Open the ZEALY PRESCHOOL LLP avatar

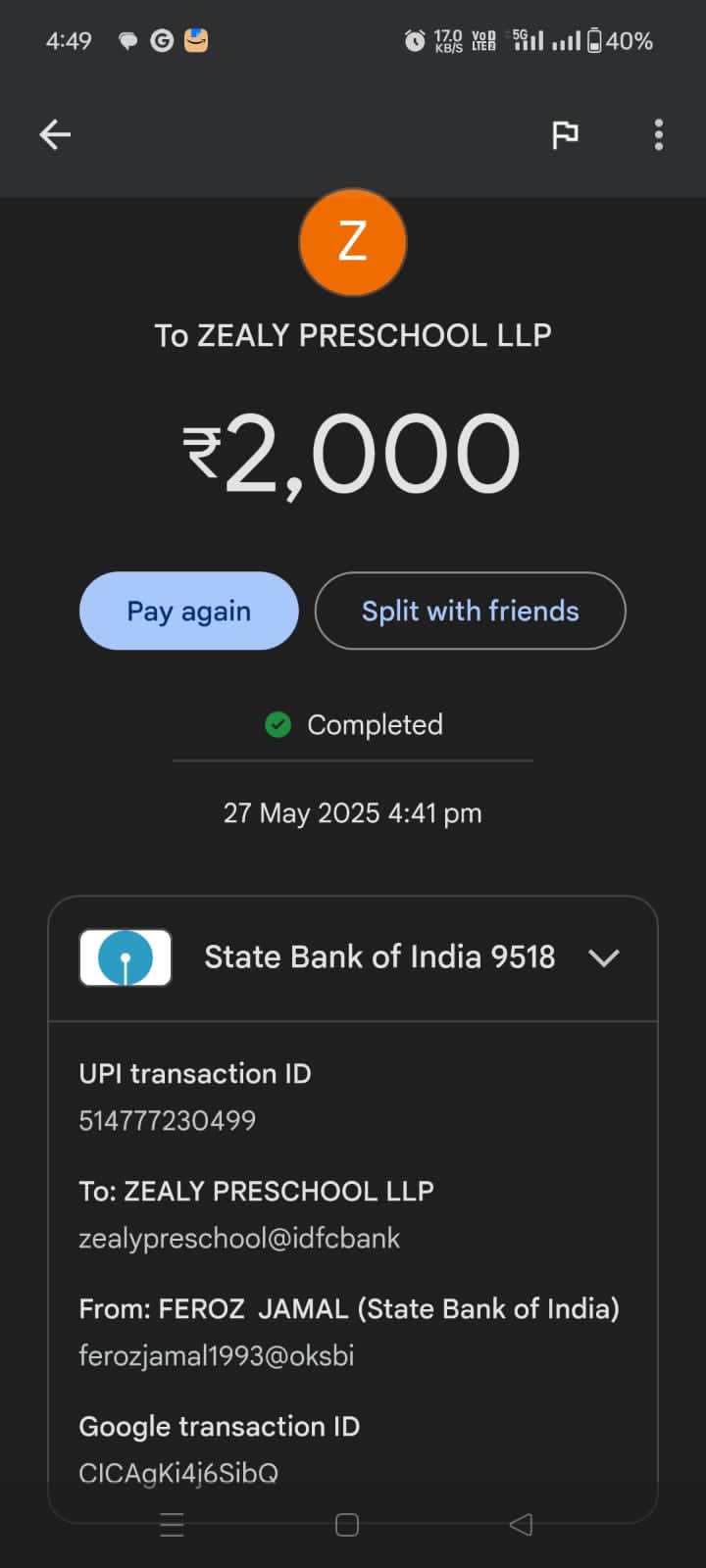pos(353,242)
